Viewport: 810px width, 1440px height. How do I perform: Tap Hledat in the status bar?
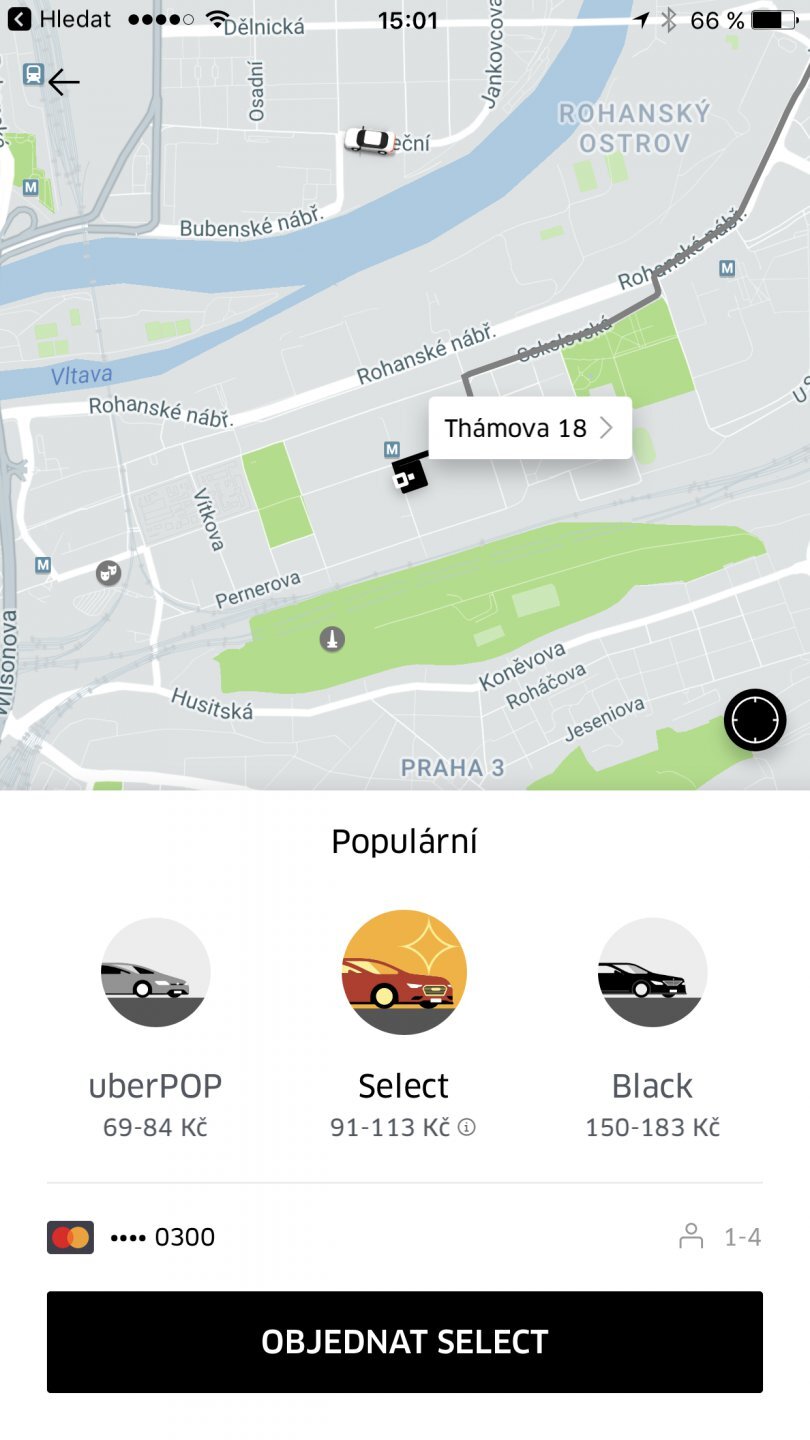pyautogui.click(x=76, y=19)
